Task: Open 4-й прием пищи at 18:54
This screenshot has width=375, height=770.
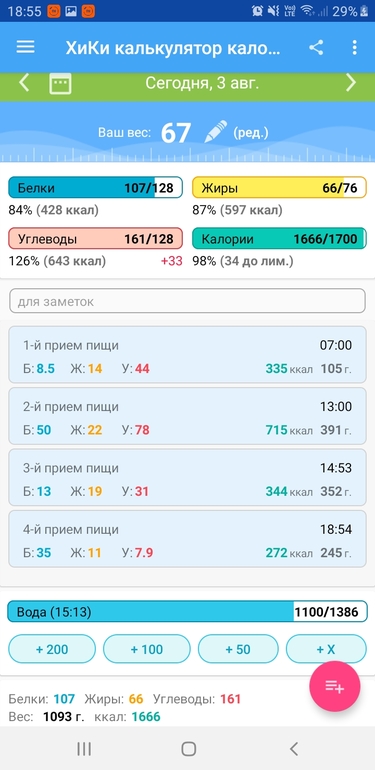Action: pos(188,539)
